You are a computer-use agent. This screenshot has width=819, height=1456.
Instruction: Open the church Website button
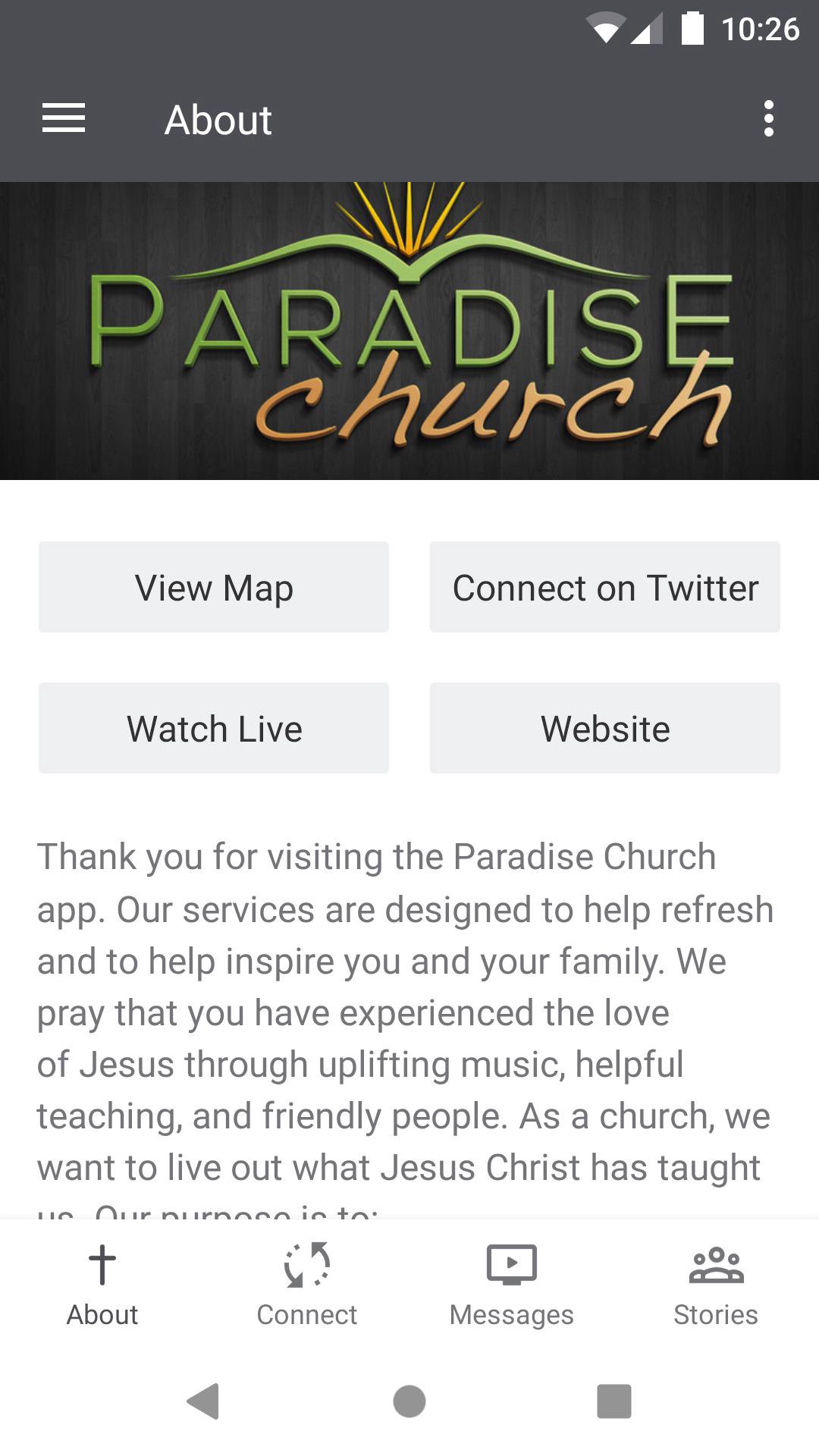click(605, 728)
